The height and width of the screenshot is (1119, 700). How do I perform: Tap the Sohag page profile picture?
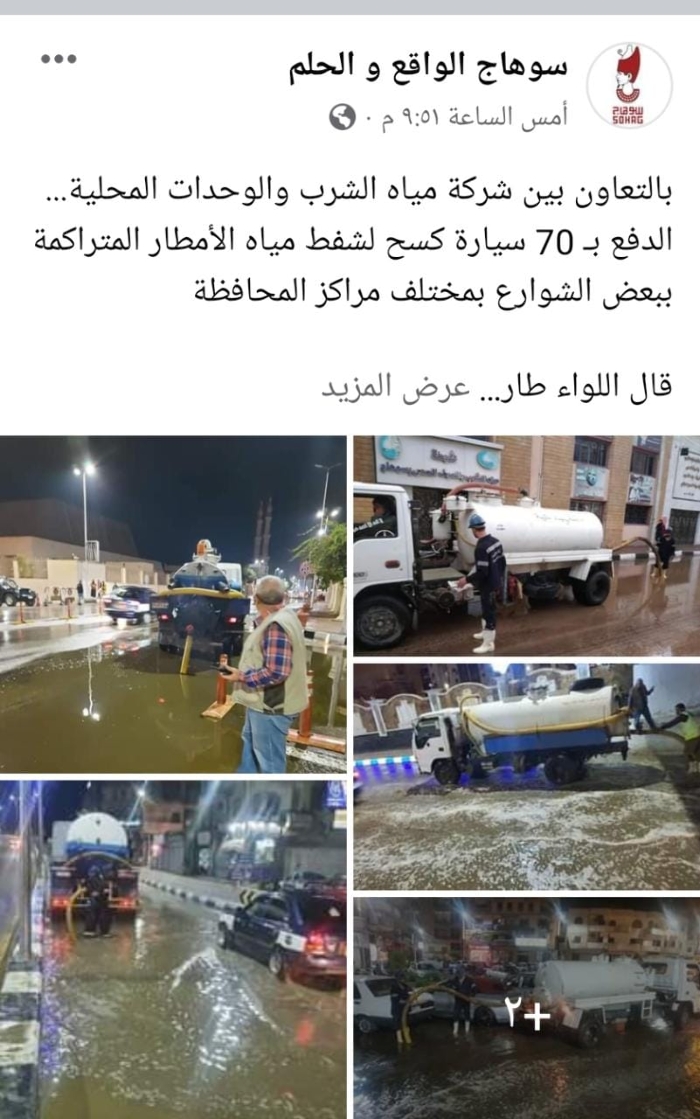pyautogui.click(x=629, y=85)
